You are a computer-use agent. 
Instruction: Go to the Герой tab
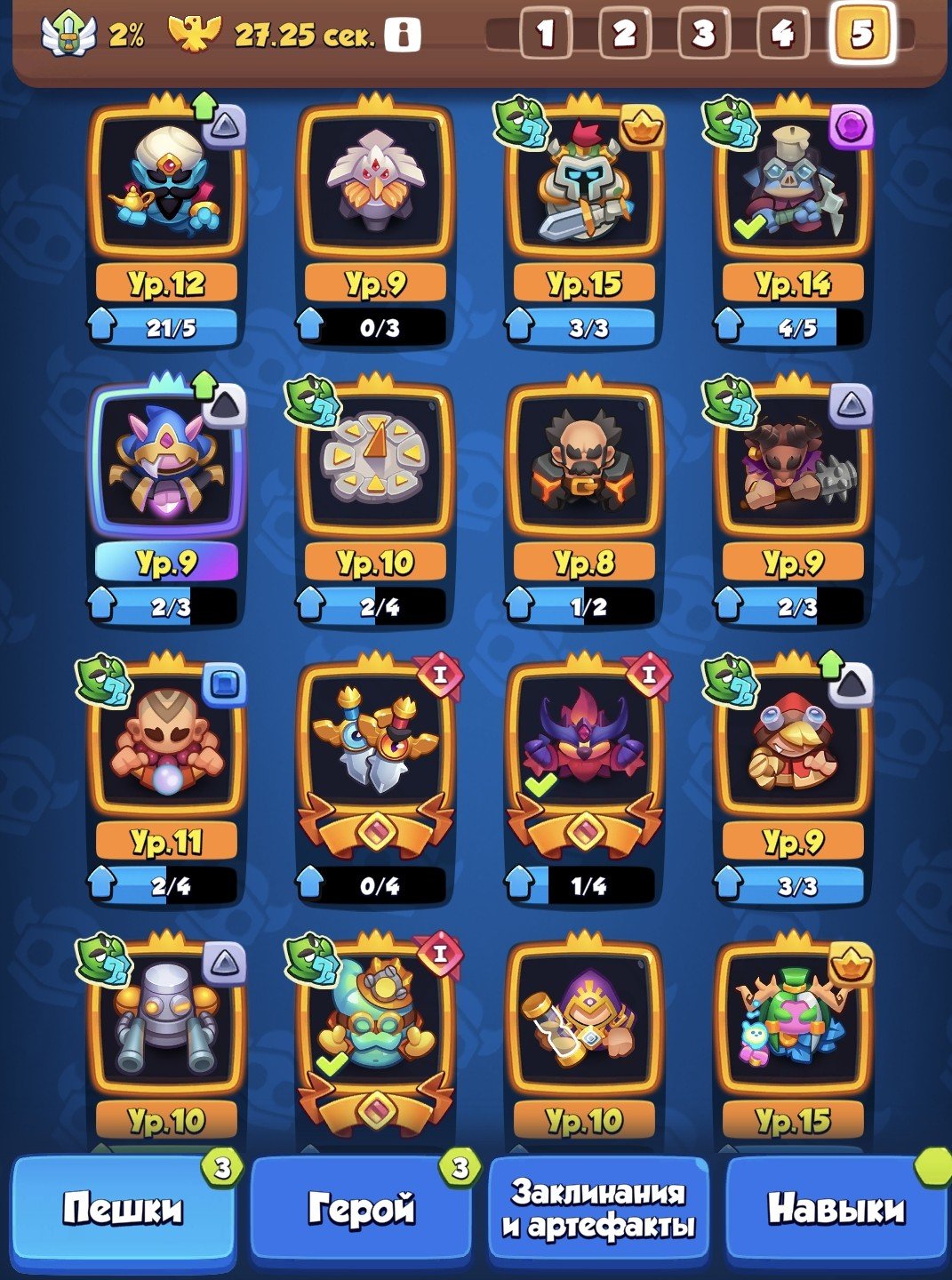point(361,1209)
